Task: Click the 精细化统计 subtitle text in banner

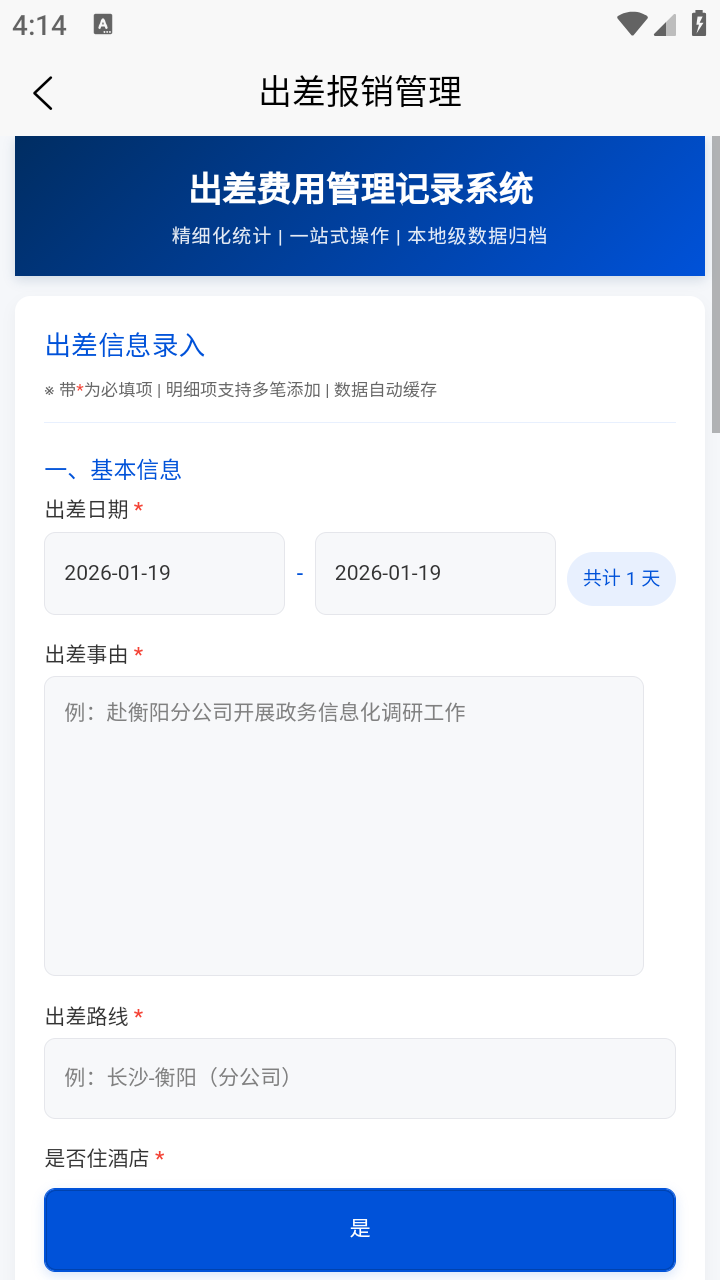Action: [x=210, y=236]
